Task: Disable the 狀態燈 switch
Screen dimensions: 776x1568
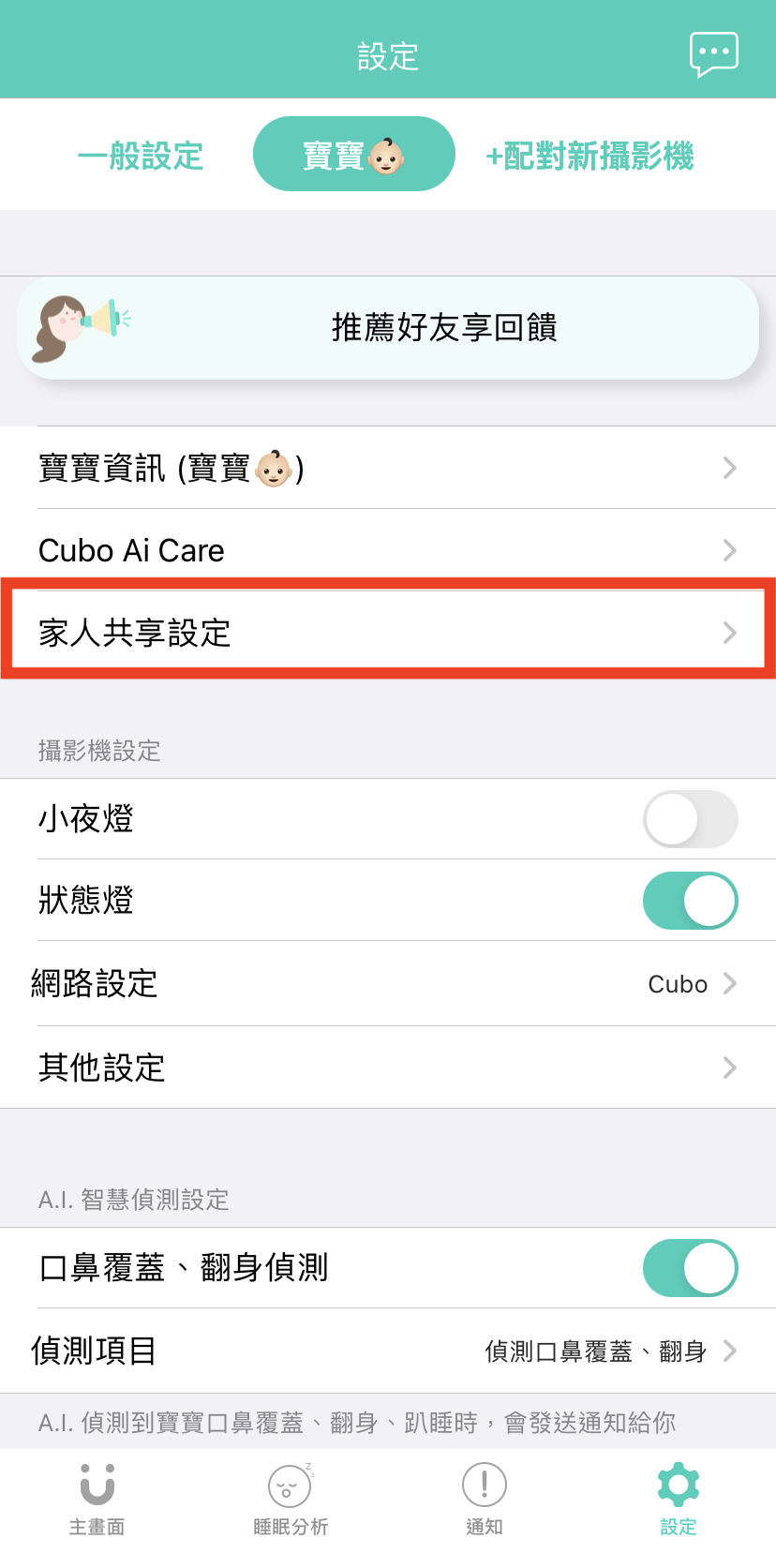Action: click(x=690, y=901)
